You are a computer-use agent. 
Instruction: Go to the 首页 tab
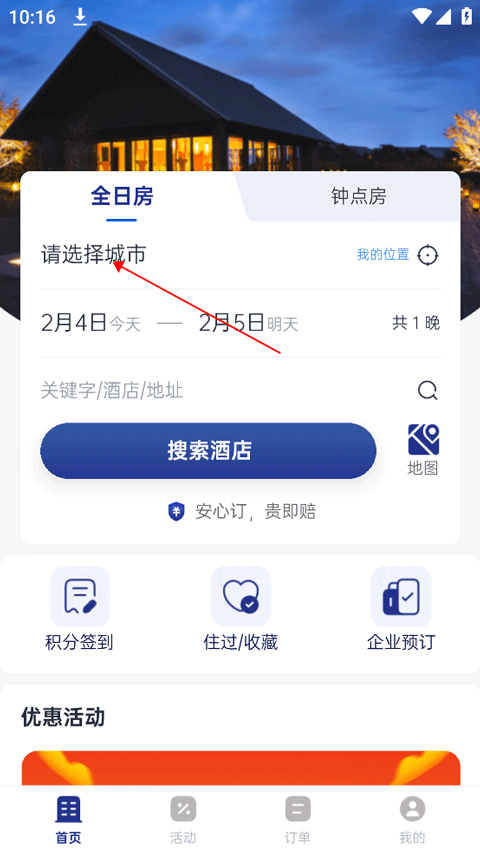[x=69, y=820]
